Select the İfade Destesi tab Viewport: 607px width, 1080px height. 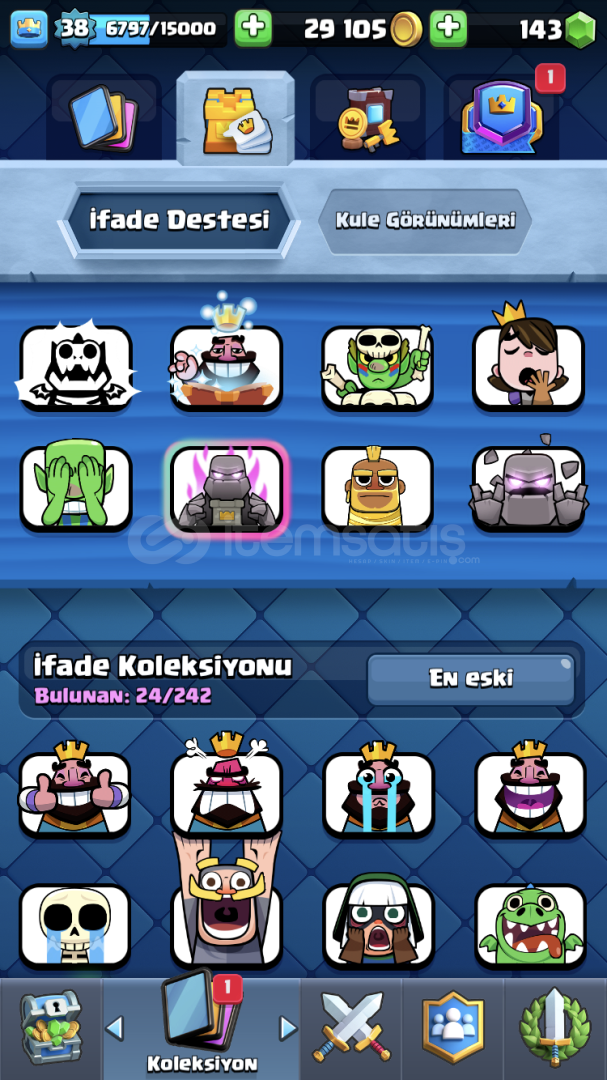(x=180, y=220)
